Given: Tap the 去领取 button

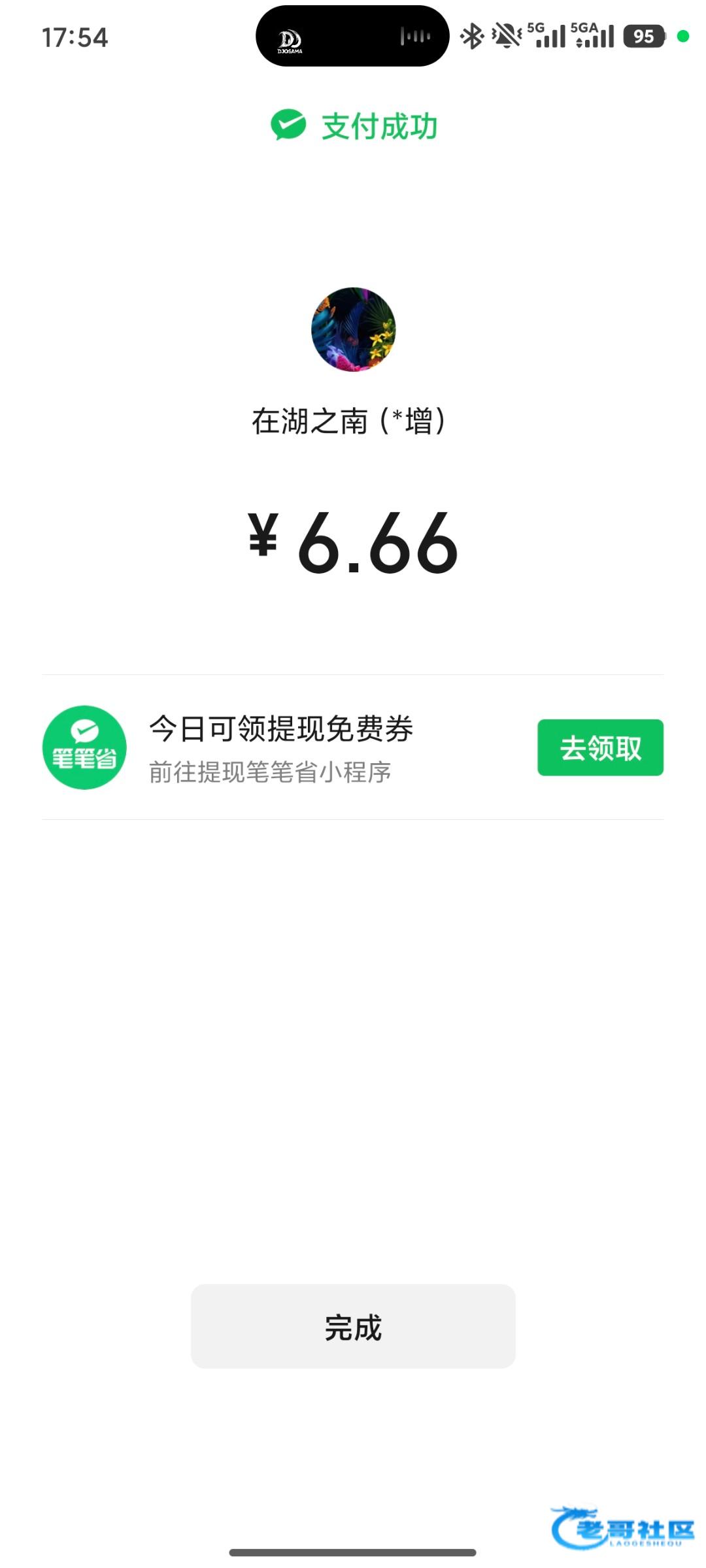Looking at the screenshot, I should pos(600,747).
